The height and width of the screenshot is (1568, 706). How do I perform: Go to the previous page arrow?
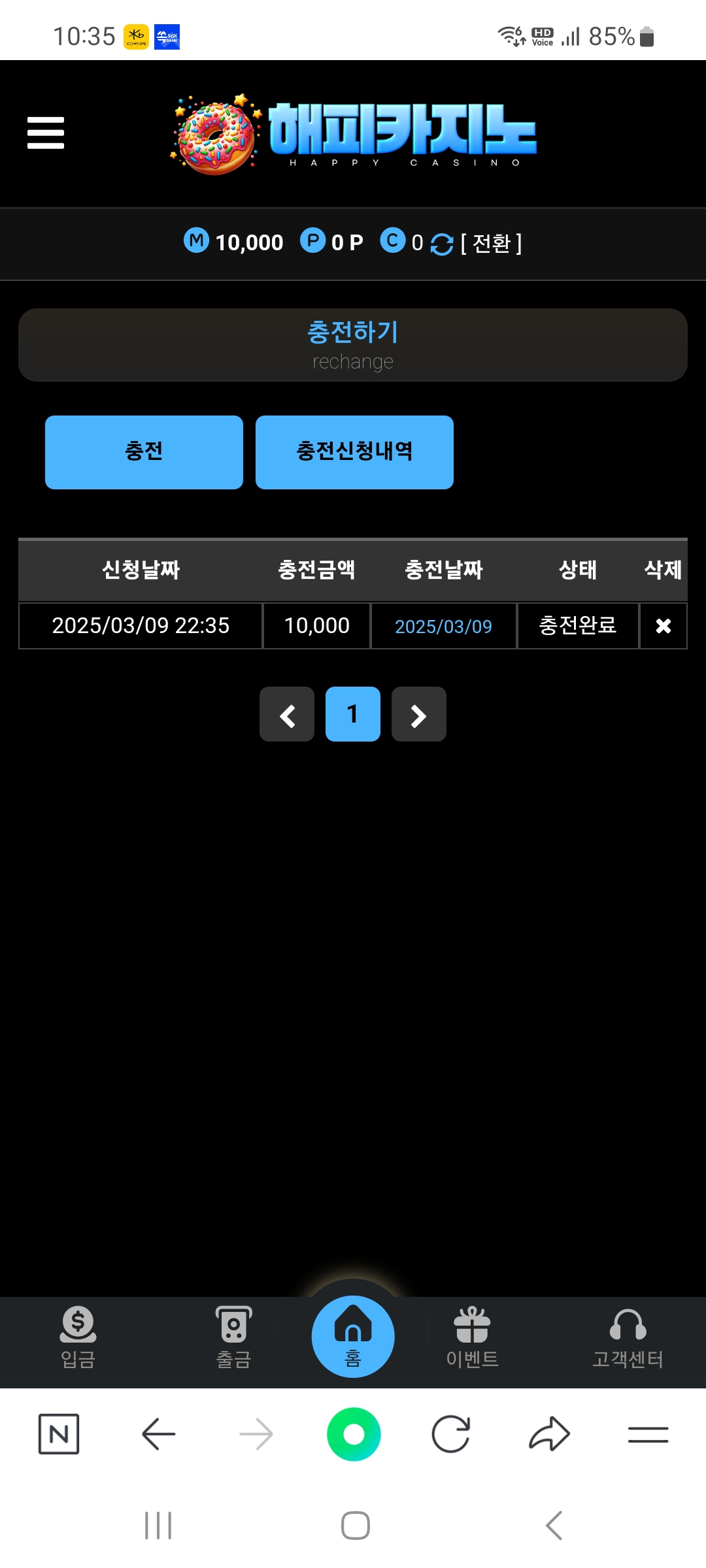click(x=287, y=714)
